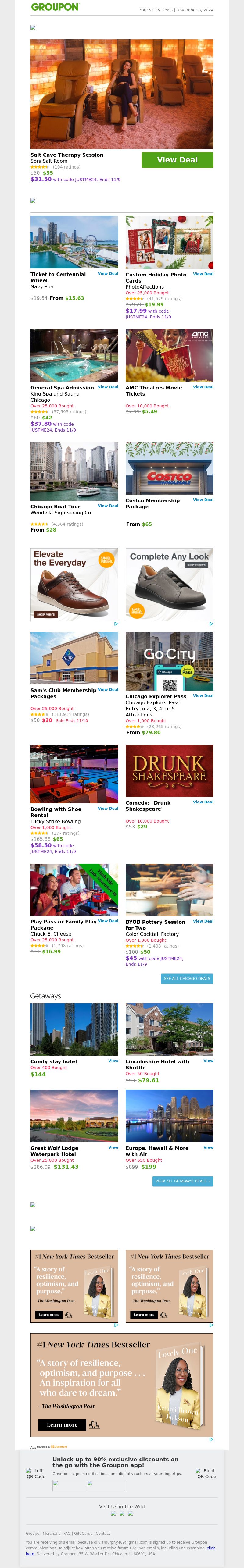This screenshot has height=1568, width=244.
Task: View the Custom Holiday Photo Cards deal
Action: [x=203, y=274]
